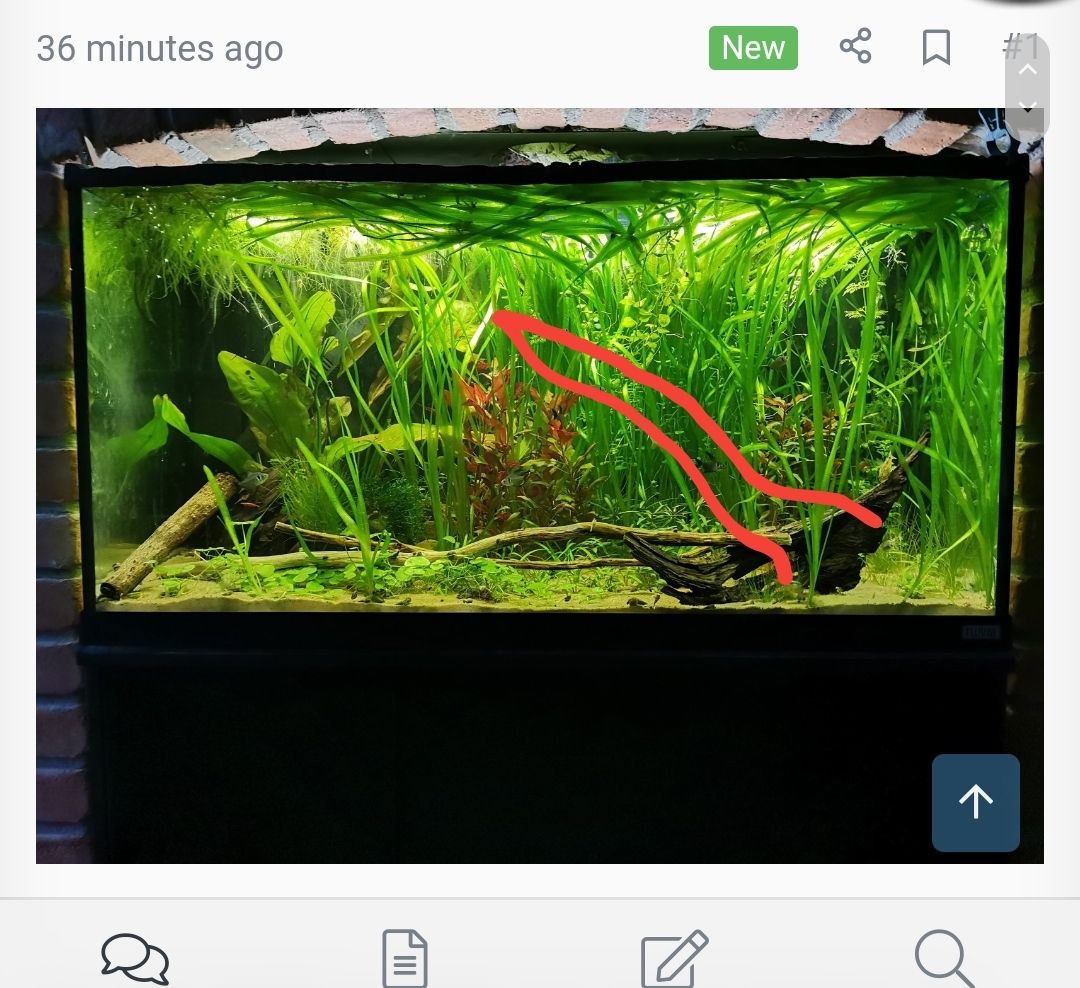This screenshot has height=988, width=1080.
Task: Bookmark this post
Action: 936,47
